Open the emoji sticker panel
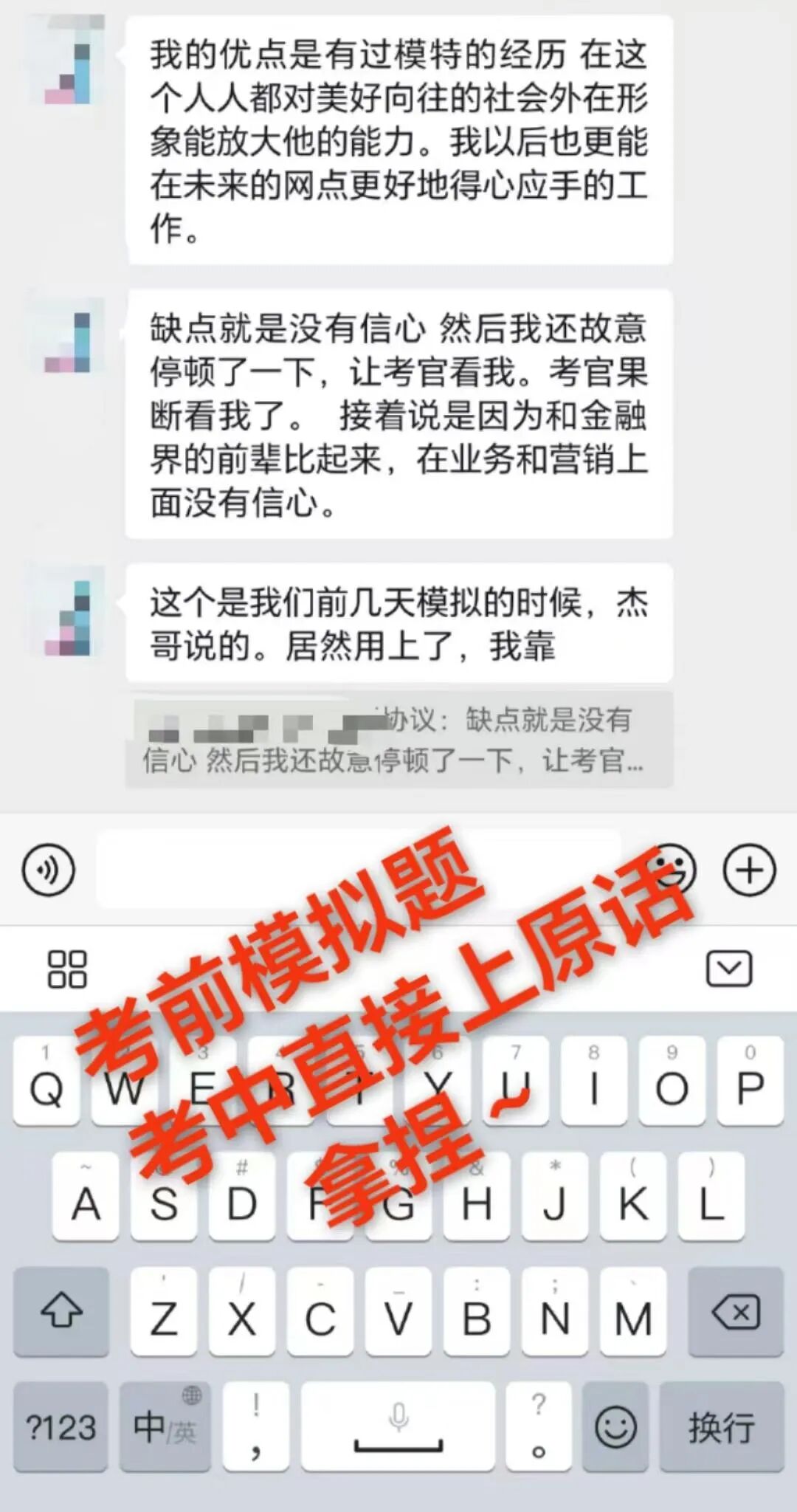The image size is (797, 1512). 673,868
